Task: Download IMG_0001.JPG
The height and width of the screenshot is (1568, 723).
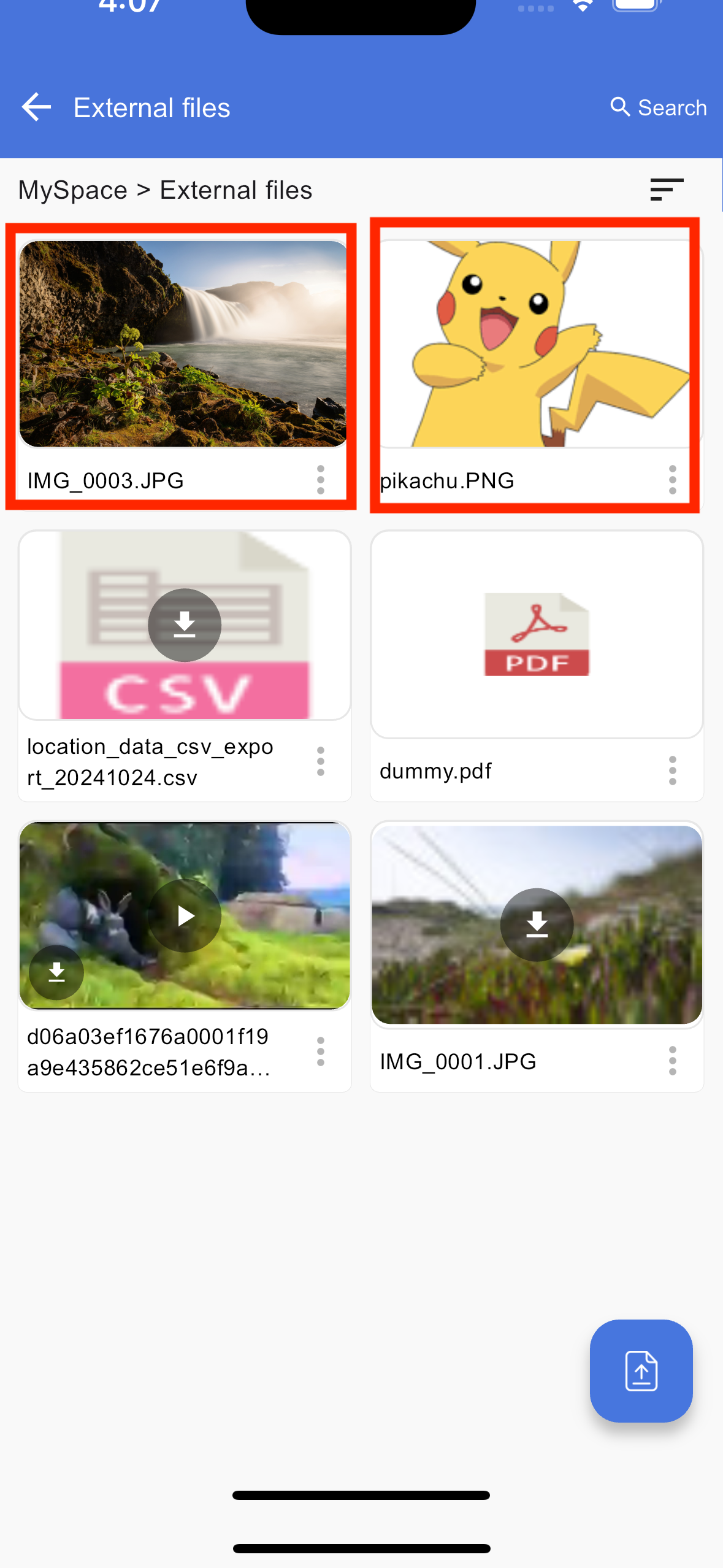Action: coord(537,924)
